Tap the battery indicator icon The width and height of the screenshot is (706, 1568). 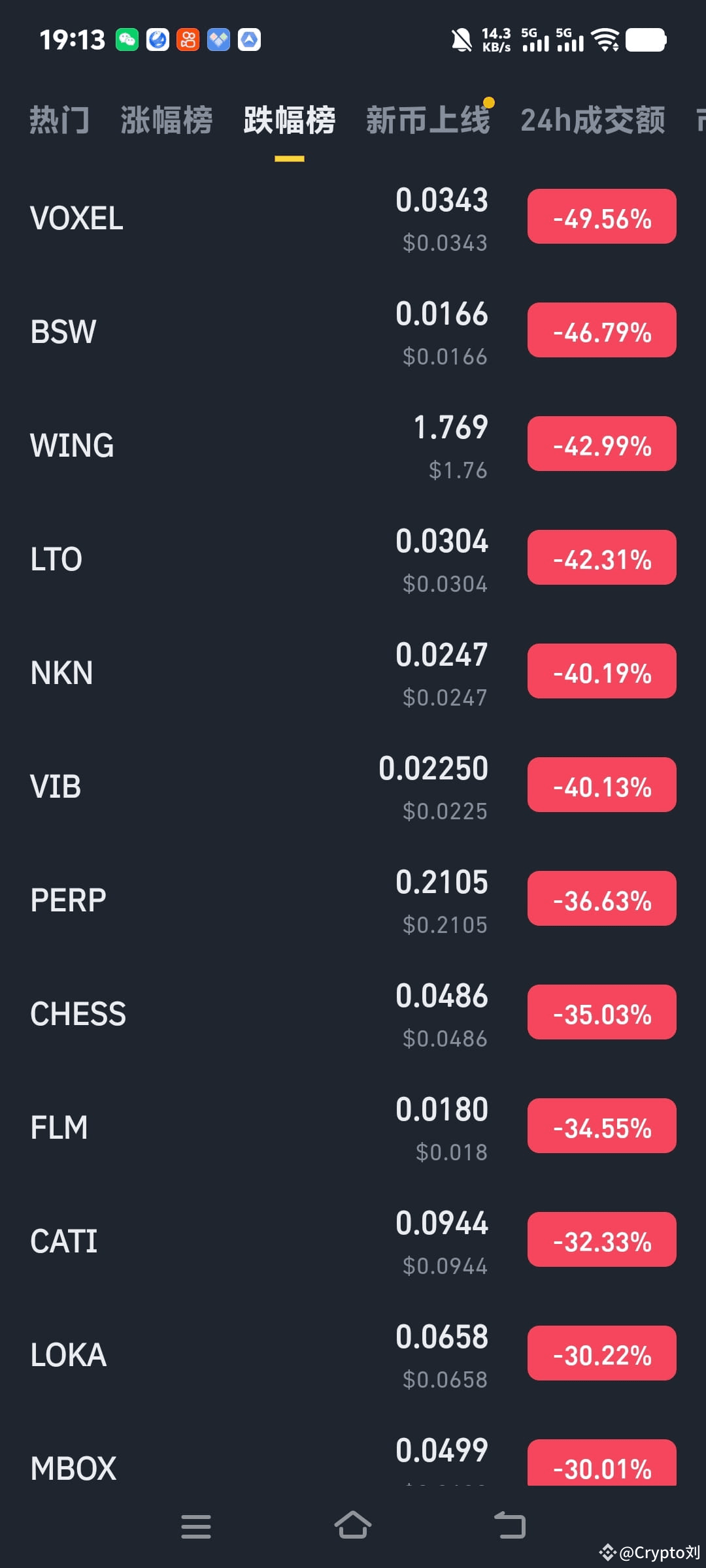[645, 39]
